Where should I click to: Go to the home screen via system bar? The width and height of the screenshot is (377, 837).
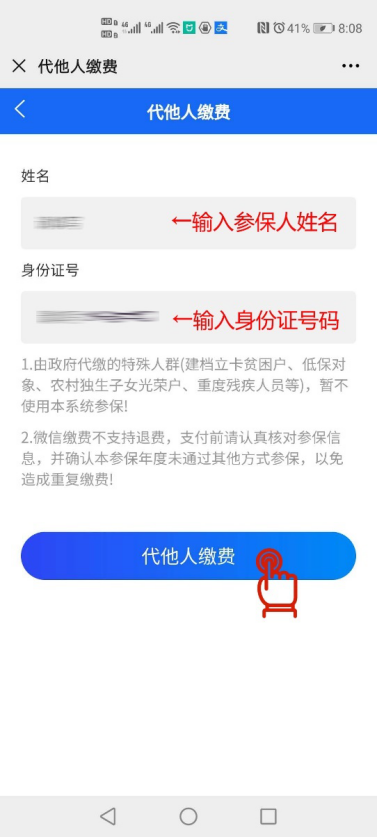click(188, 816)
